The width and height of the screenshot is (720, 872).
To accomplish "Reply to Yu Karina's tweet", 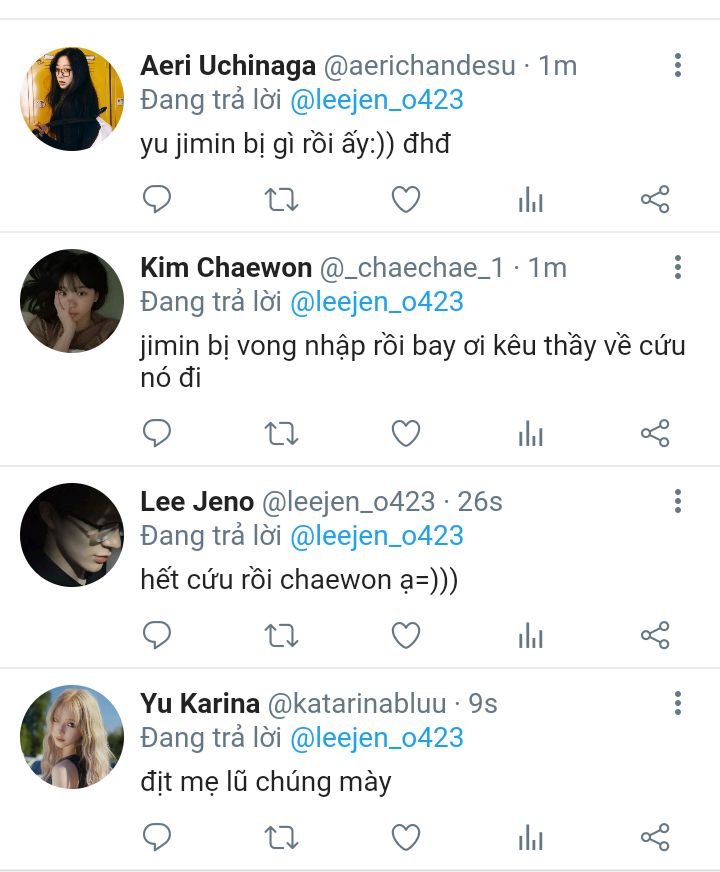I will tap(157, 837).
